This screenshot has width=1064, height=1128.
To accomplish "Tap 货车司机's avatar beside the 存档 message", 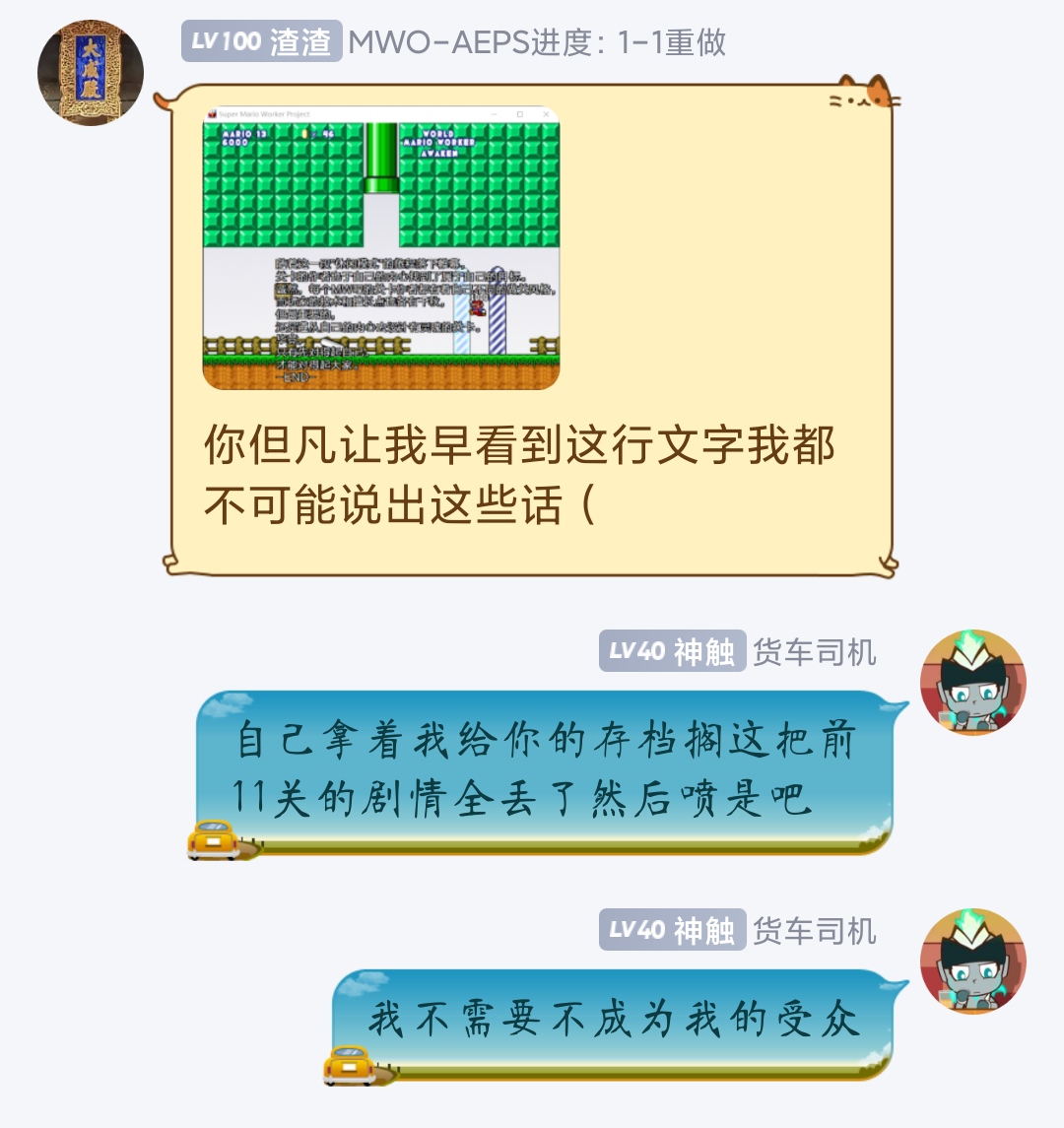I will [972, 683].
